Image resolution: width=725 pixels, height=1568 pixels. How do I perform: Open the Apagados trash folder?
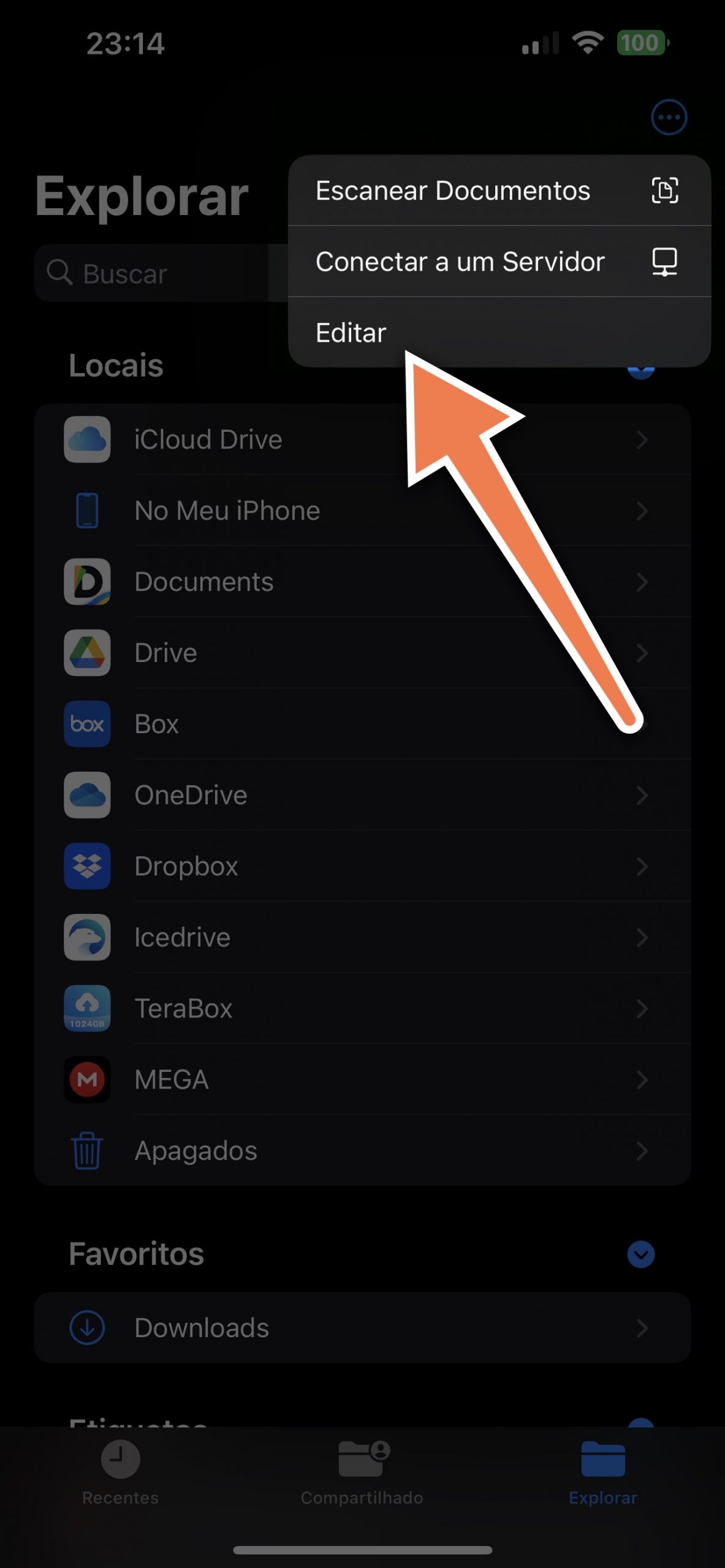[362, 1150]
